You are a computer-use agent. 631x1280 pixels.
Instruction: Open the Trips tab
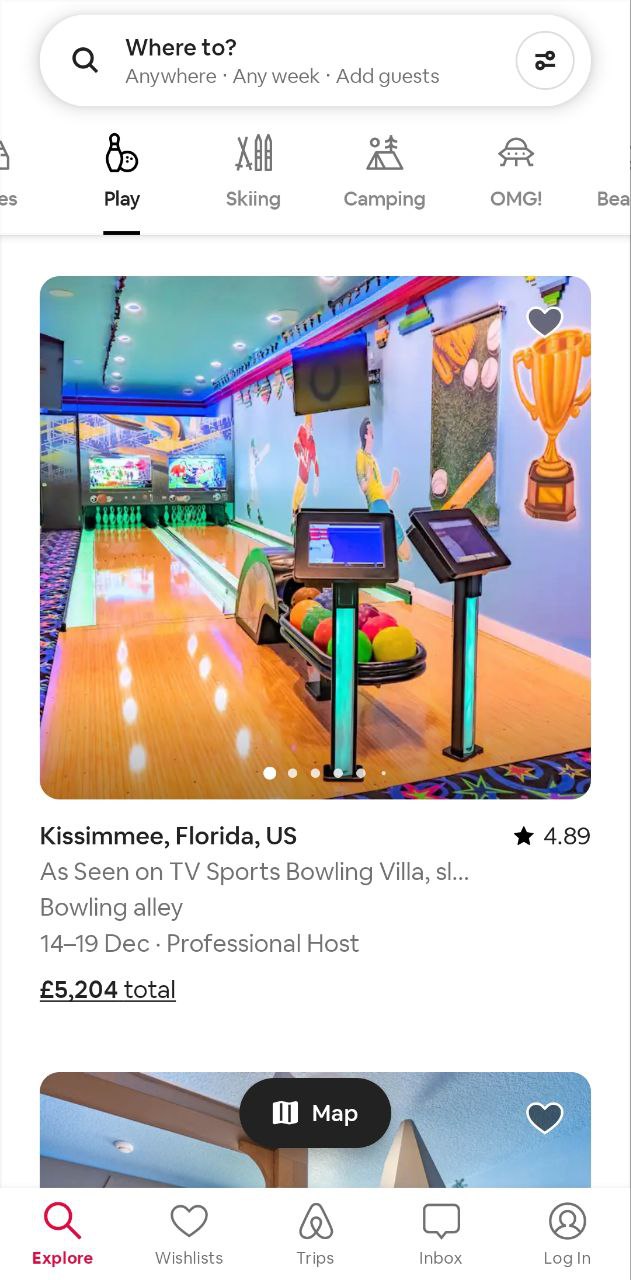[315, 1235]
